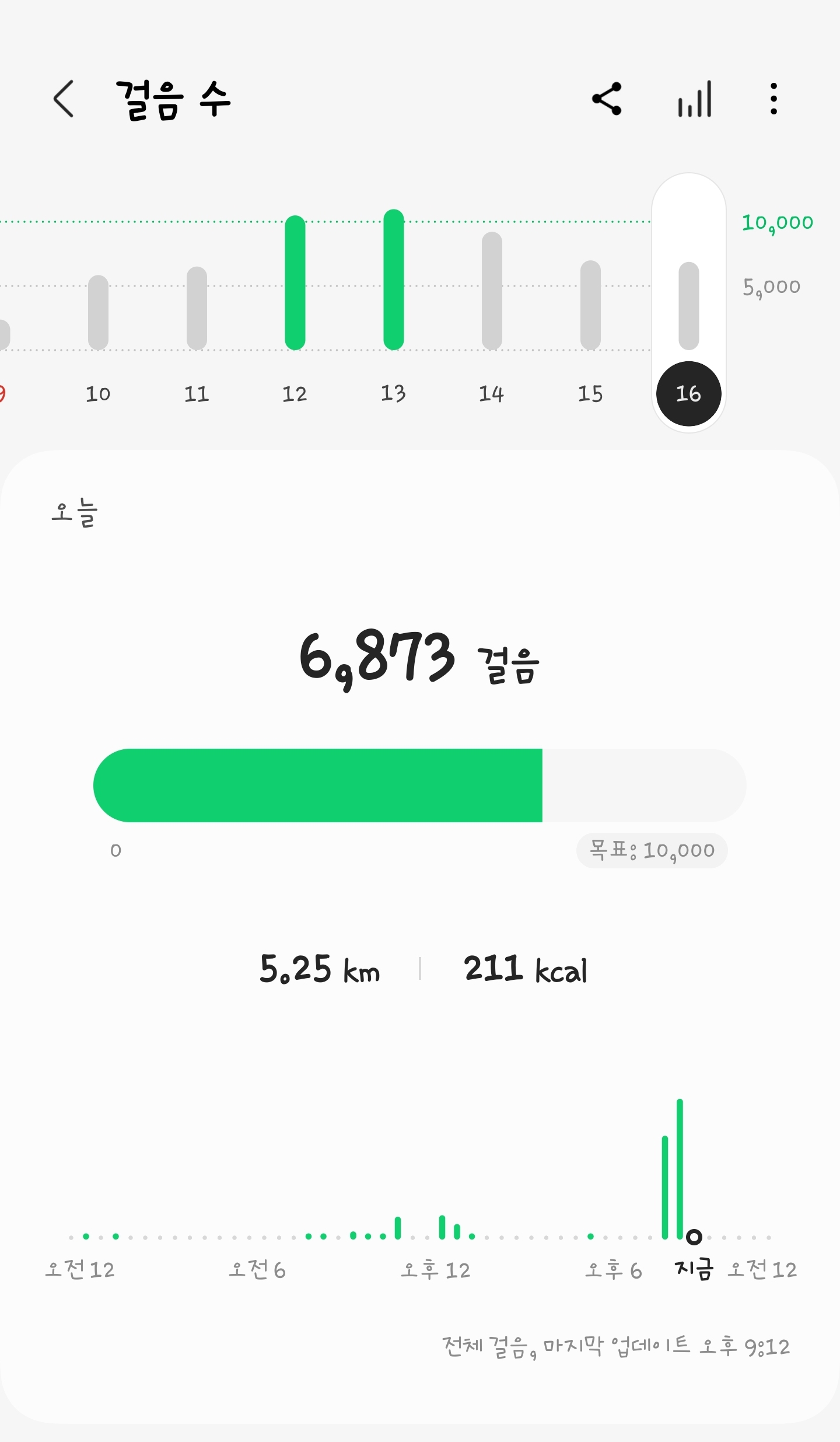Open the step trends chart icon
This screenshot has height=1442, width=840.
click(x=694, y=99)
